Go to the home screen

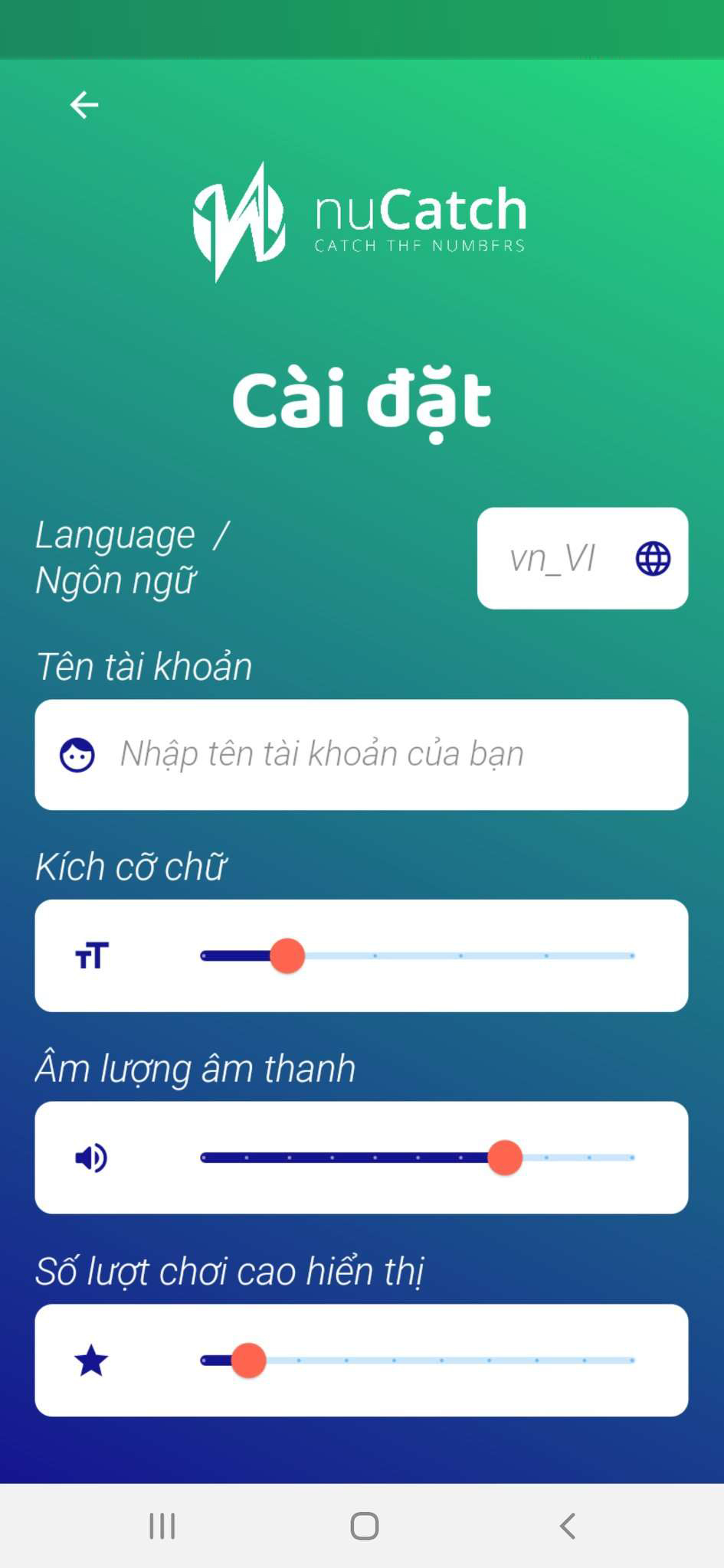pos(364,1526)
